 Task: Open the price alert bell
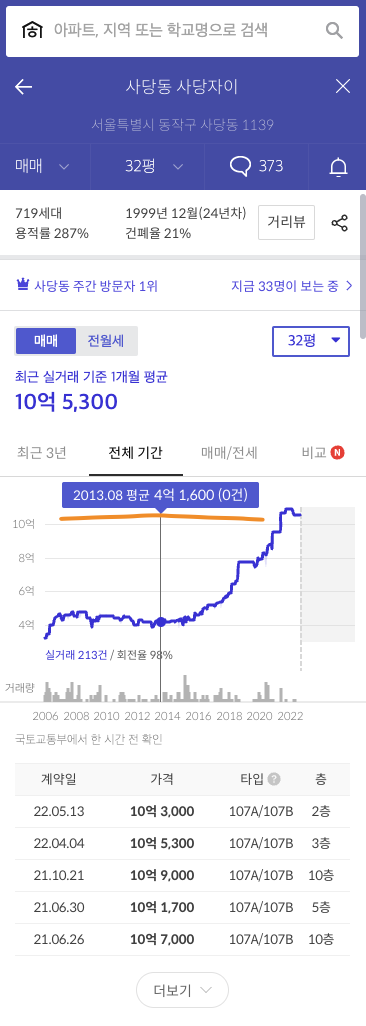click(338, 168)
